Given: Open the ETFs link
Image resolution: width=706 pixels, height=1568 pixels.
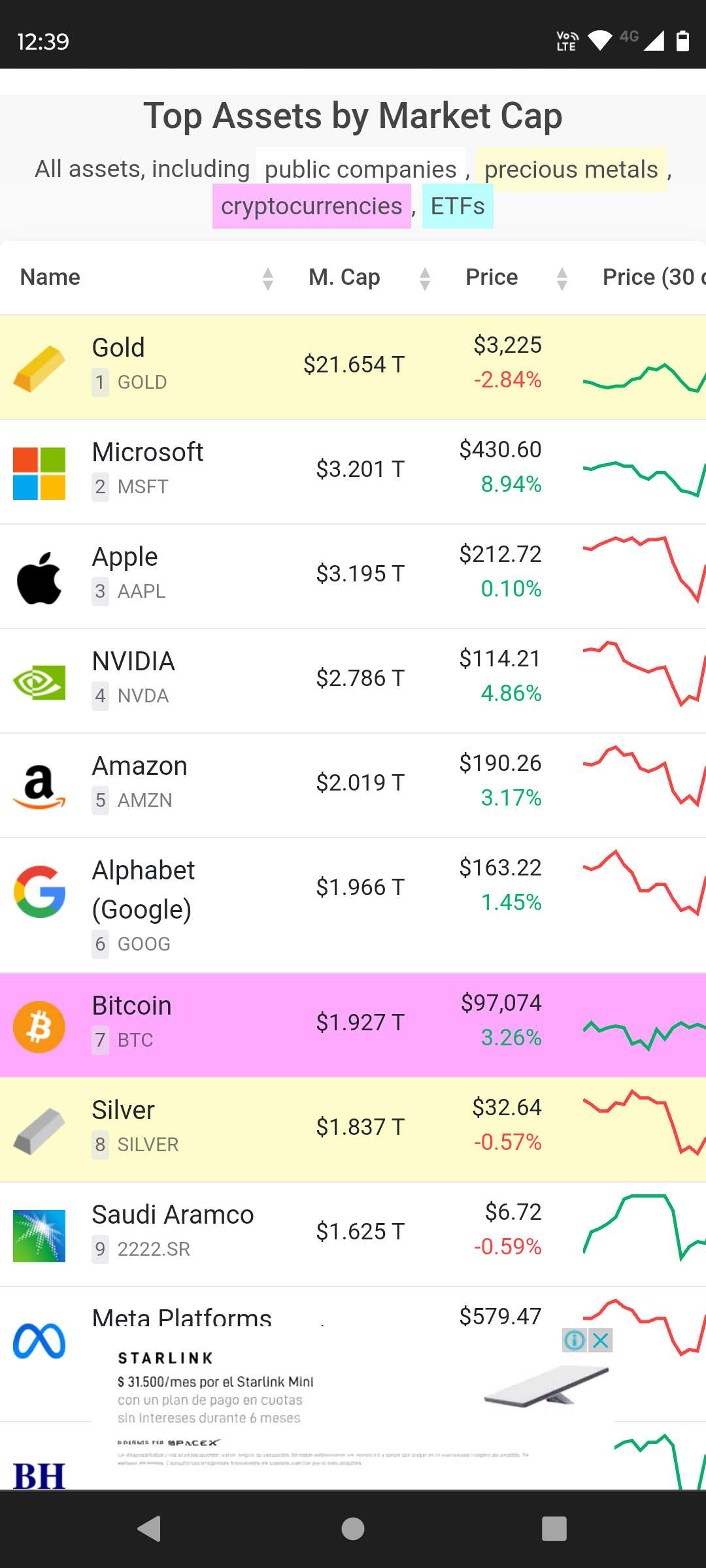Looking at the screenshot, I should 458,206.
